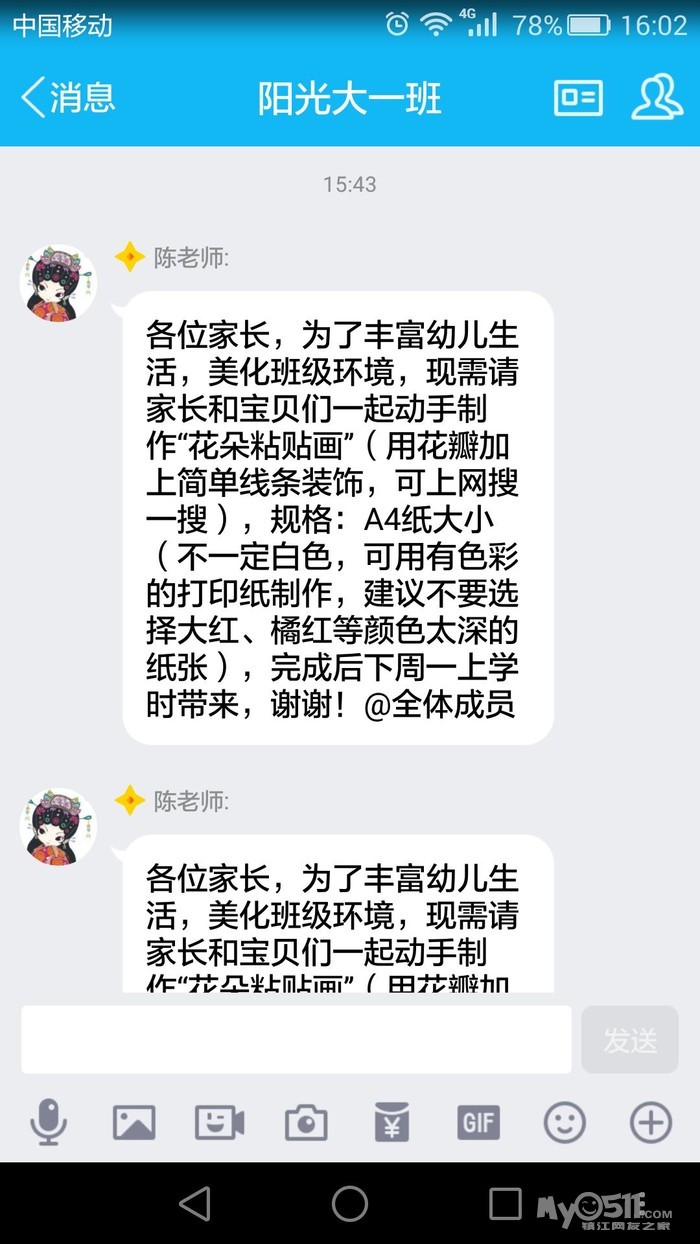This screenshot has height=1244, width=700.
Task: Send a red packet
Action: (392, 1123)
